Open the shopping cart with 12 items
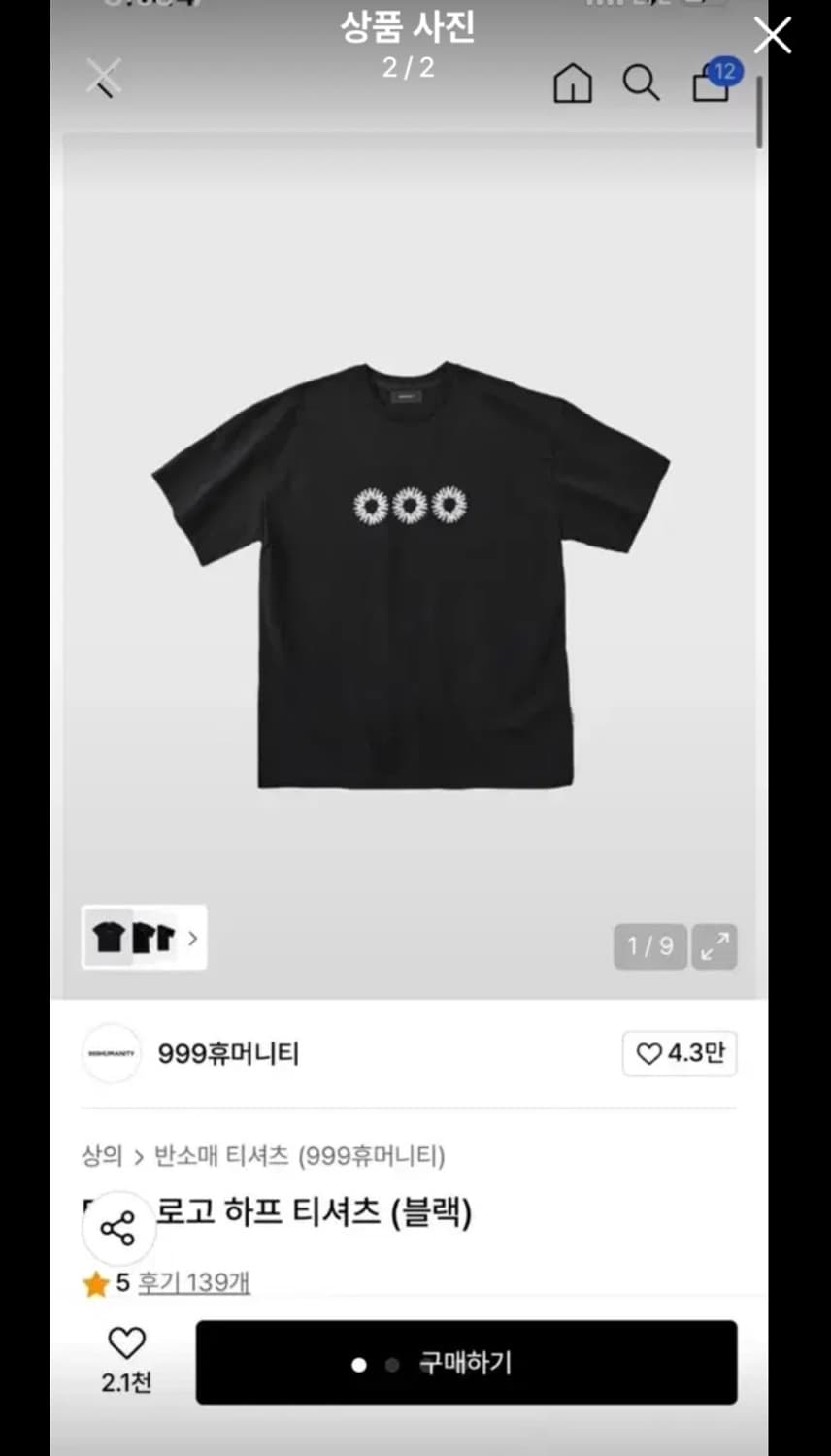 [x=708, y=84]
